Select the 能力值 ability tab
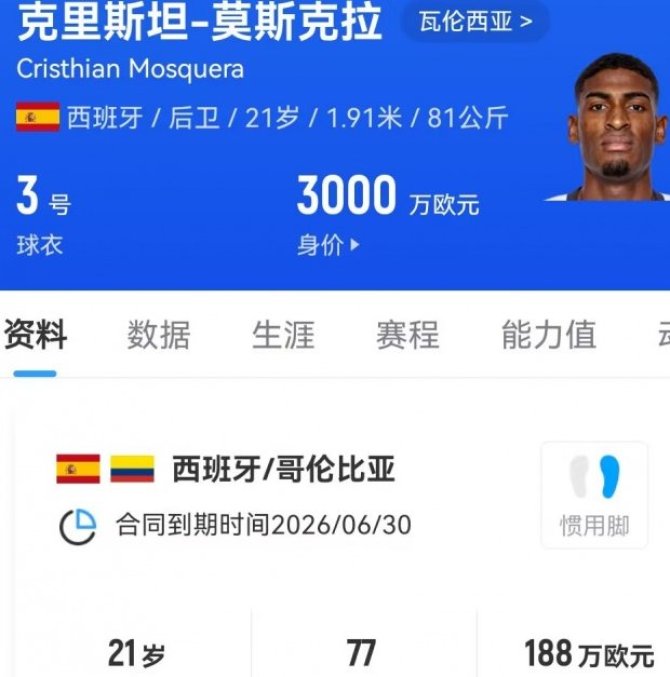This screenshot has width=670, height=677. [548, 335]
